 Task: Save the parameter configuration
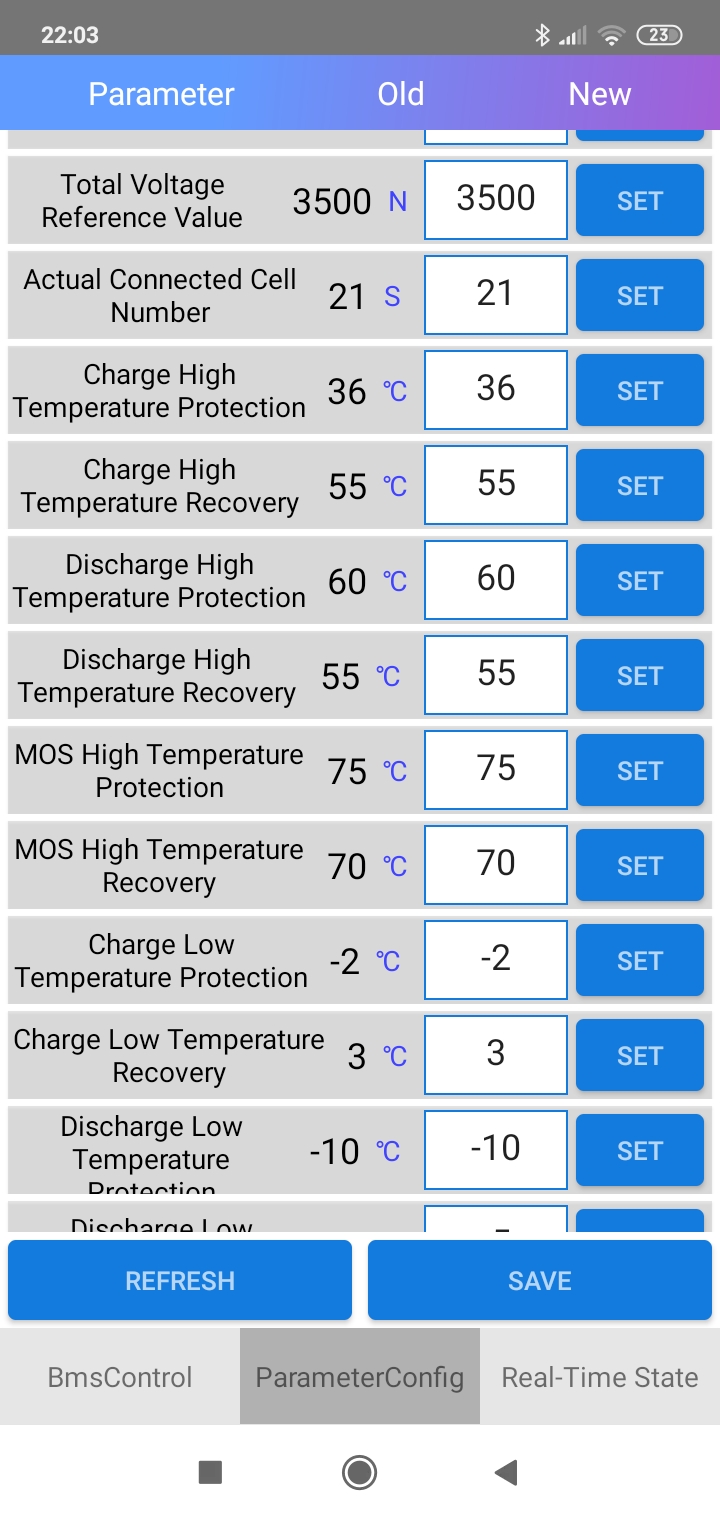tap(540, 1281)
